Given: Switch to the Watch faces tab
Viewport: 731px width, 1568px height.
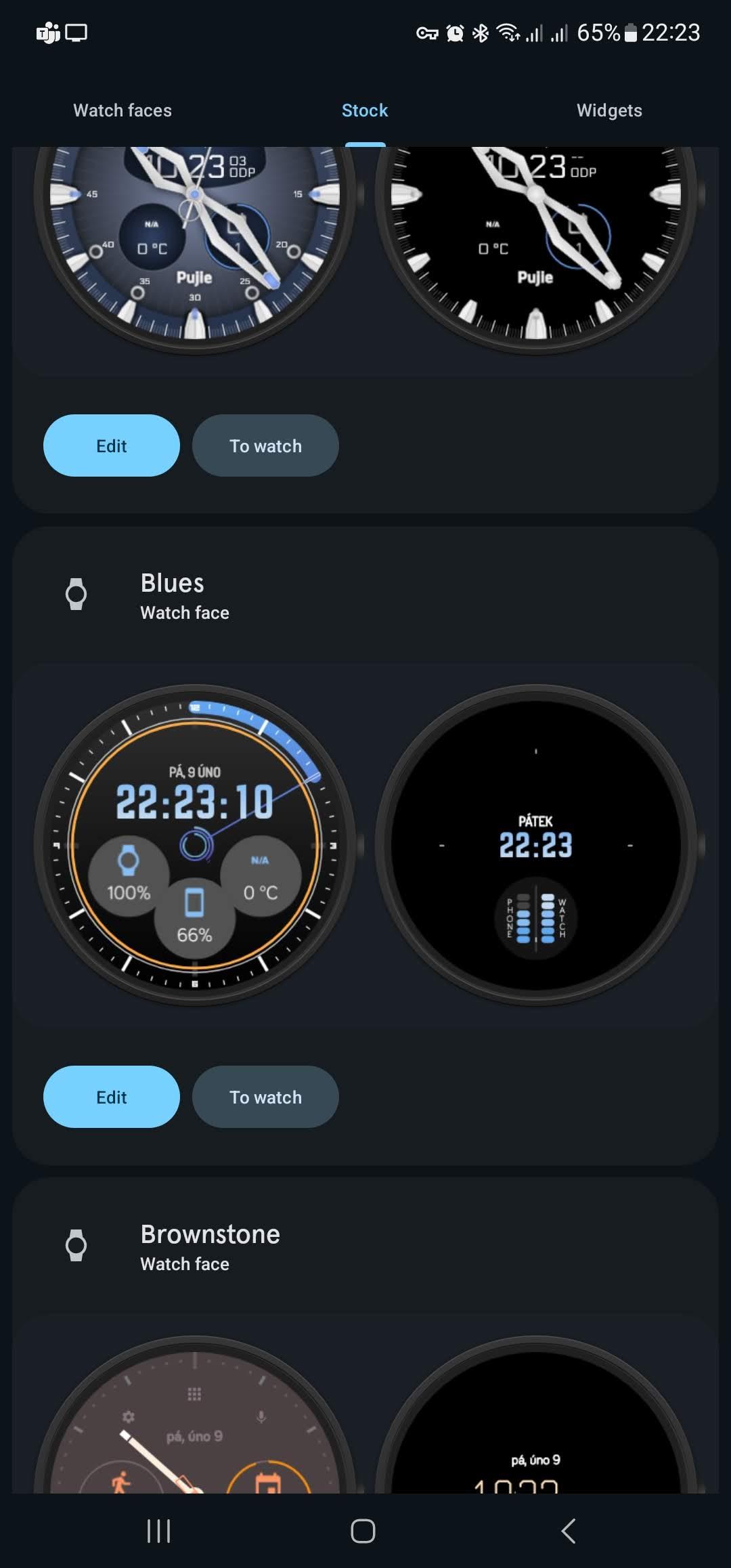Looking at the screenshot, I should pos(123,110).
